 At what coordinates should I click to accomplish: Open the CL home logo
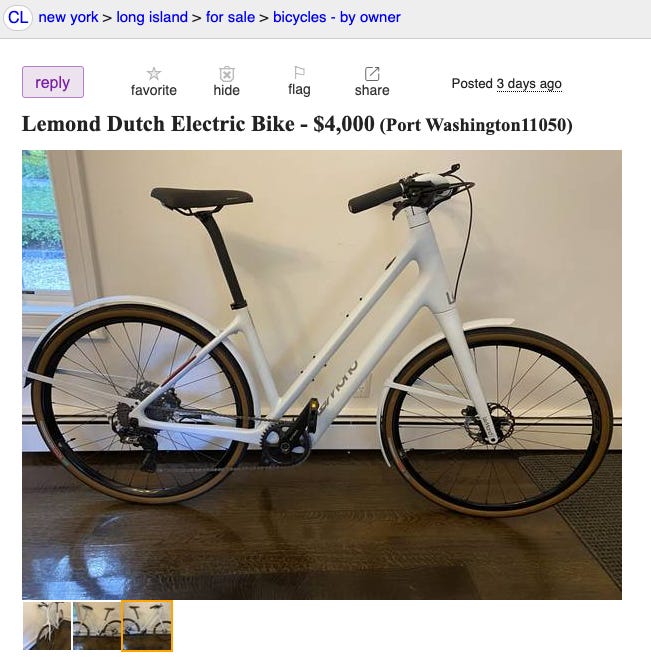(18, 17)
